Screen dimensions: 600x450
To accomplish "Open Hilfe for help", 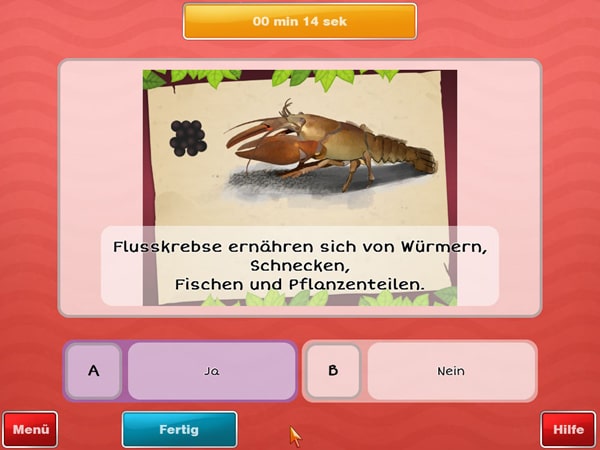I will [568, 430].
